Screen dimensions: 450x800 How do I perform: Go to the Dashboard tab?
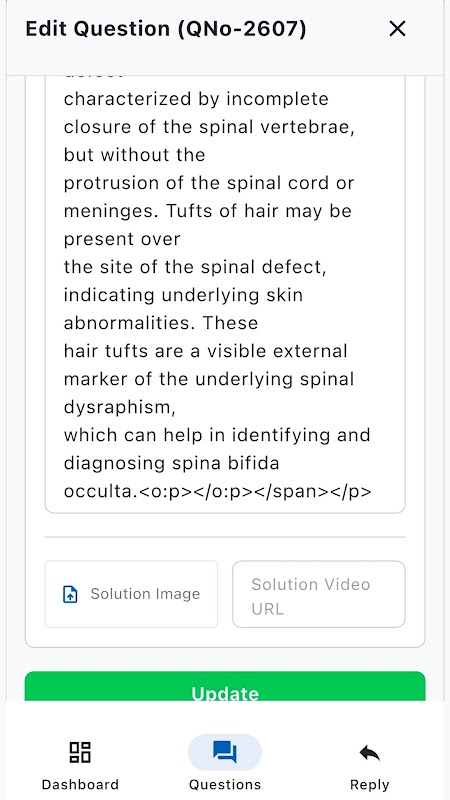(80, 765)
